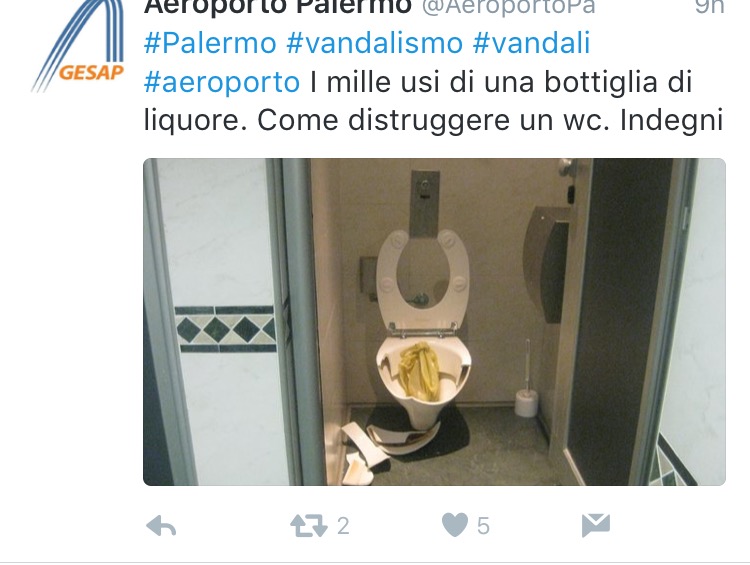Open the #Palermo hashtag

(210, 43)
